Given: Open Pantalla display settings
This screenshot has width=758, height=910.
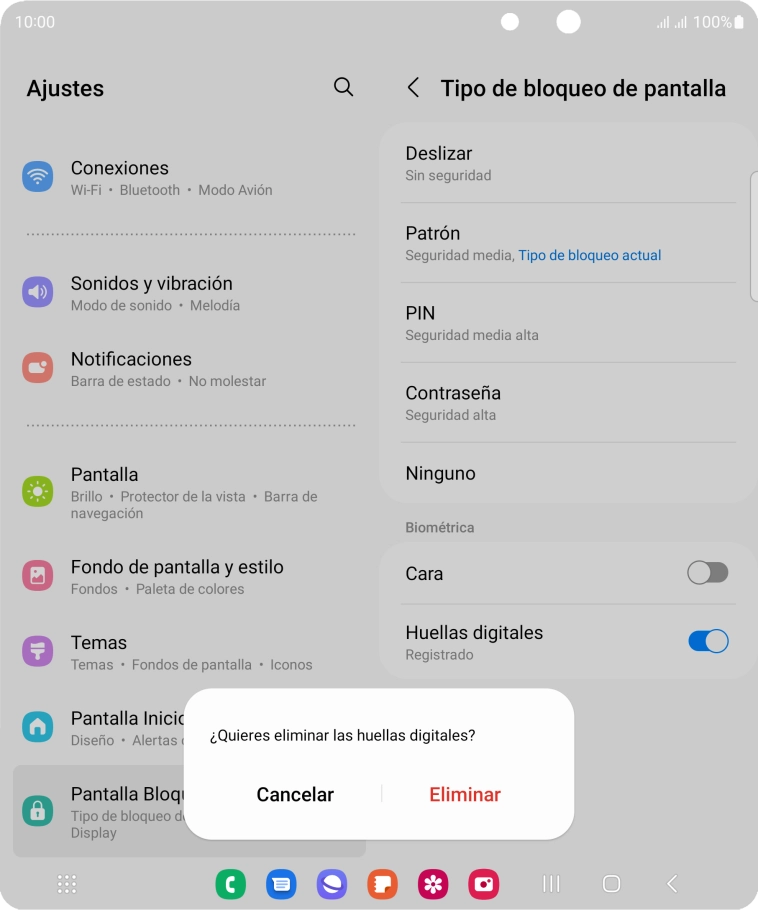Looking at the screenshot, I should click(x=190, y=492).
